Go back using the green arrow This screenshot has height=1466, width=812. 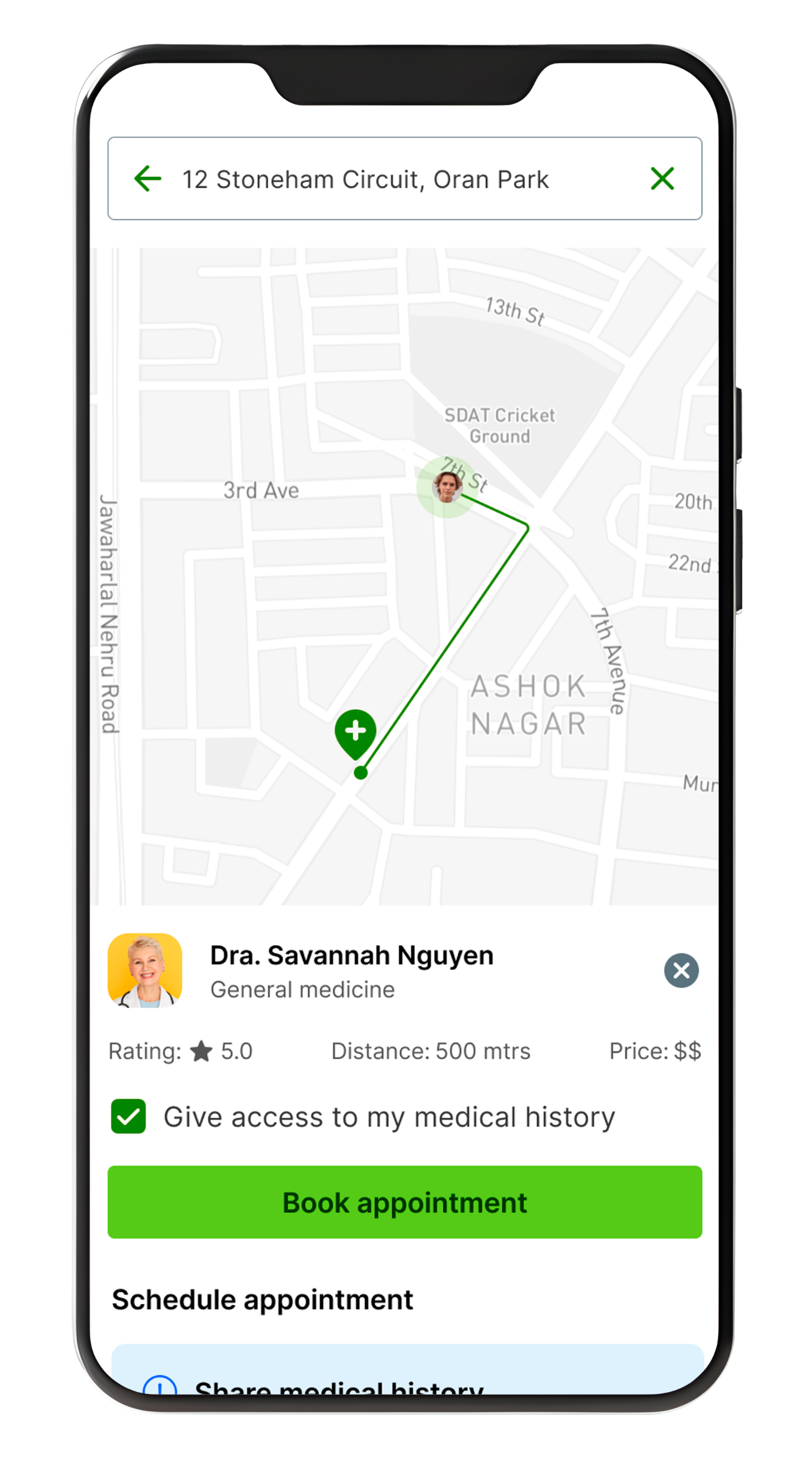148,179
